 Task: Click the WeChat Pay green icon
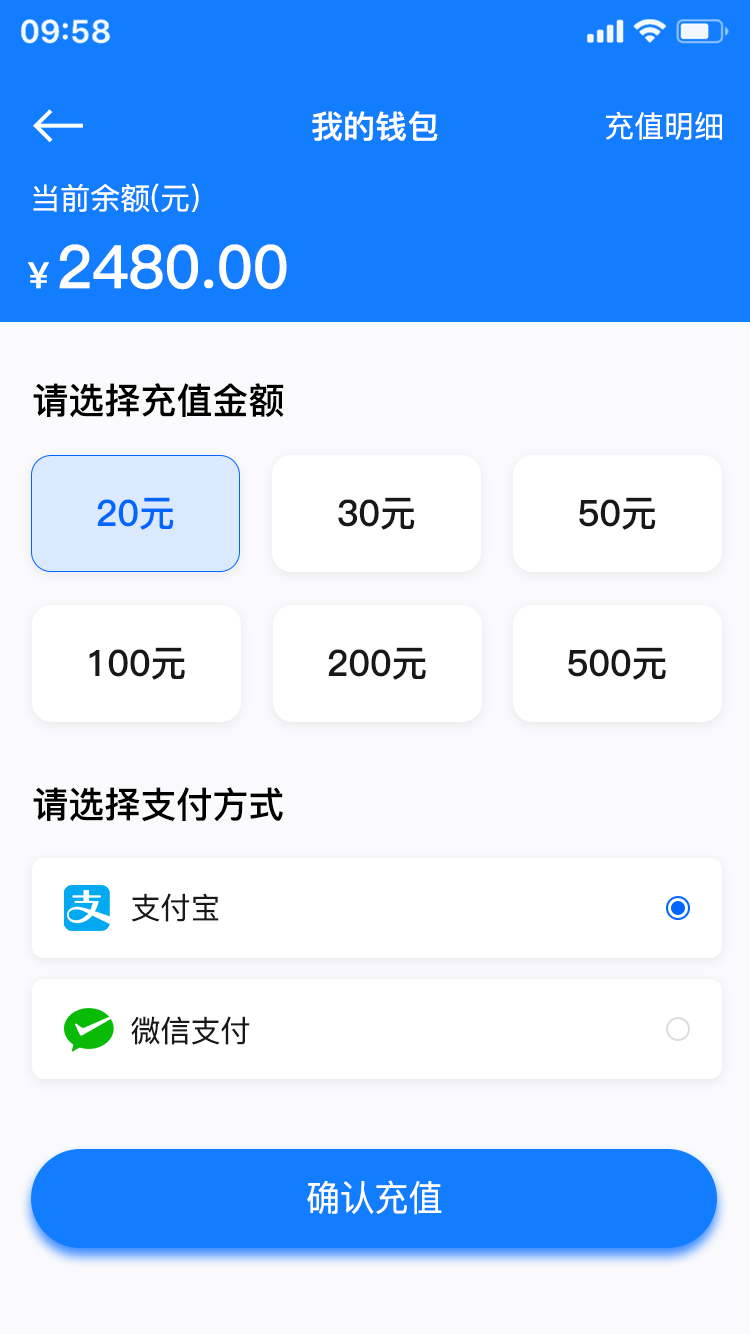[x=87, y=1029]
